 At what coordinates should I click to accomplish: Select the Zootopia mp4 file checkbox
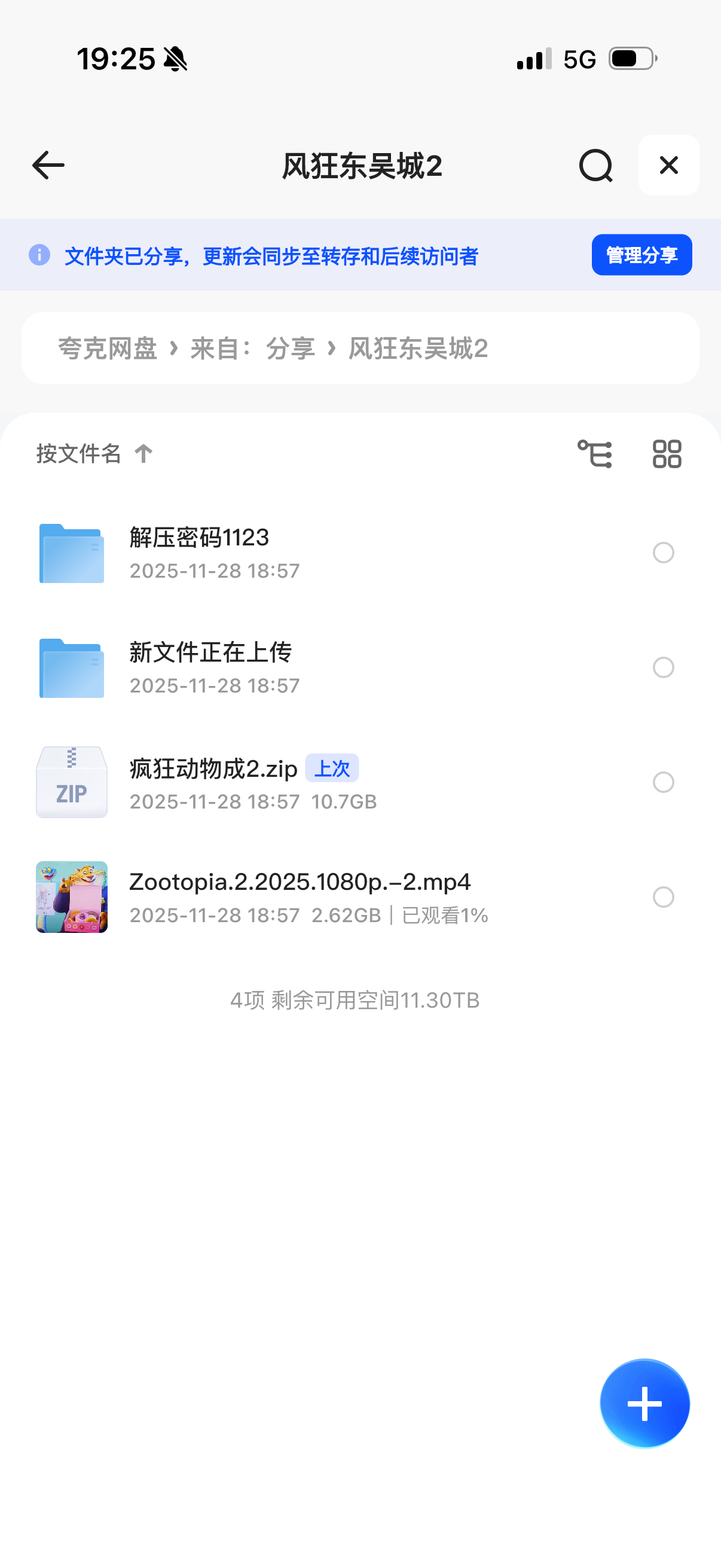point(663,896)
